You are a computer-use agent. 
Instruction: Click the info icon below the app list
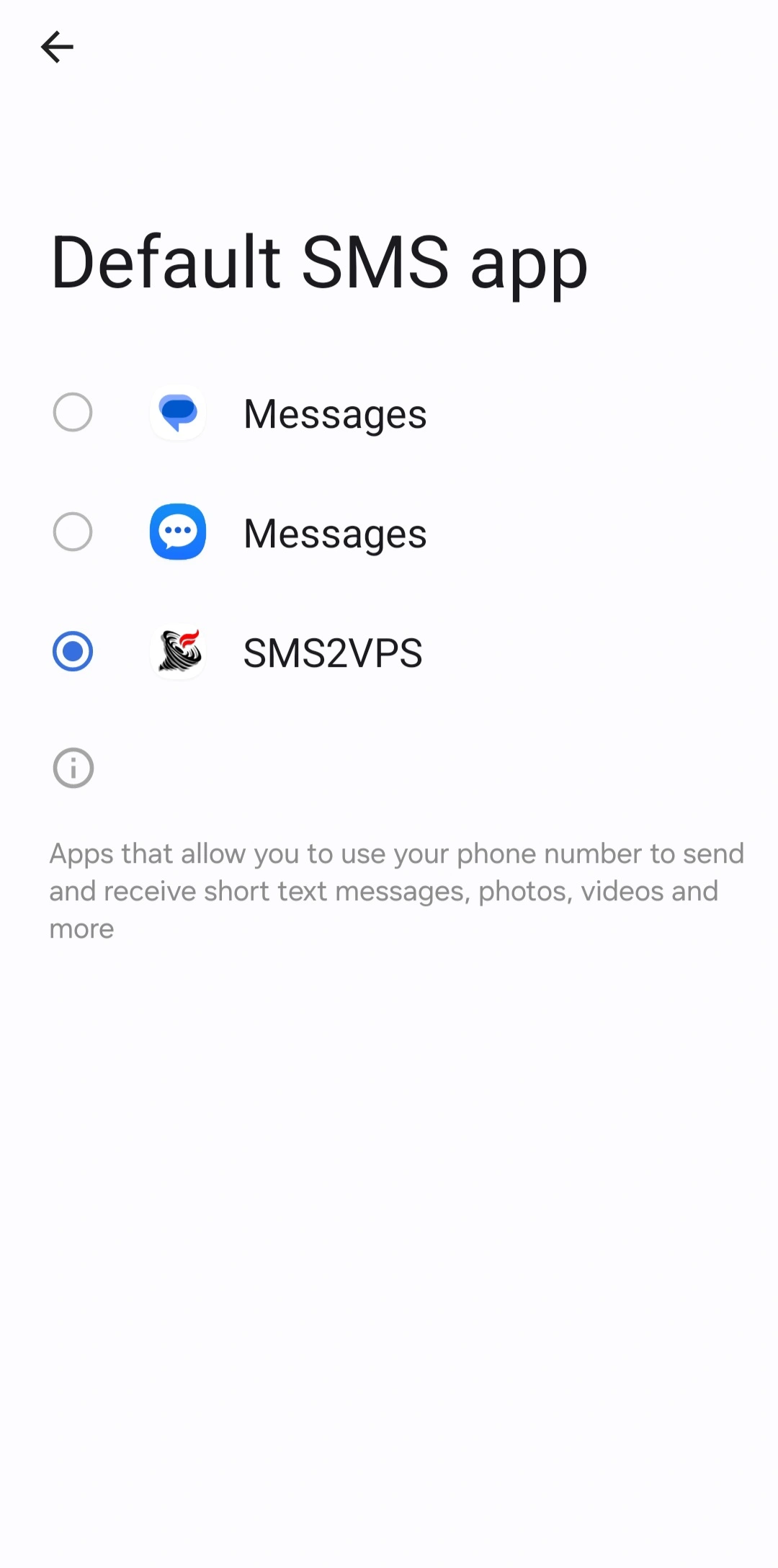(72, 769)
